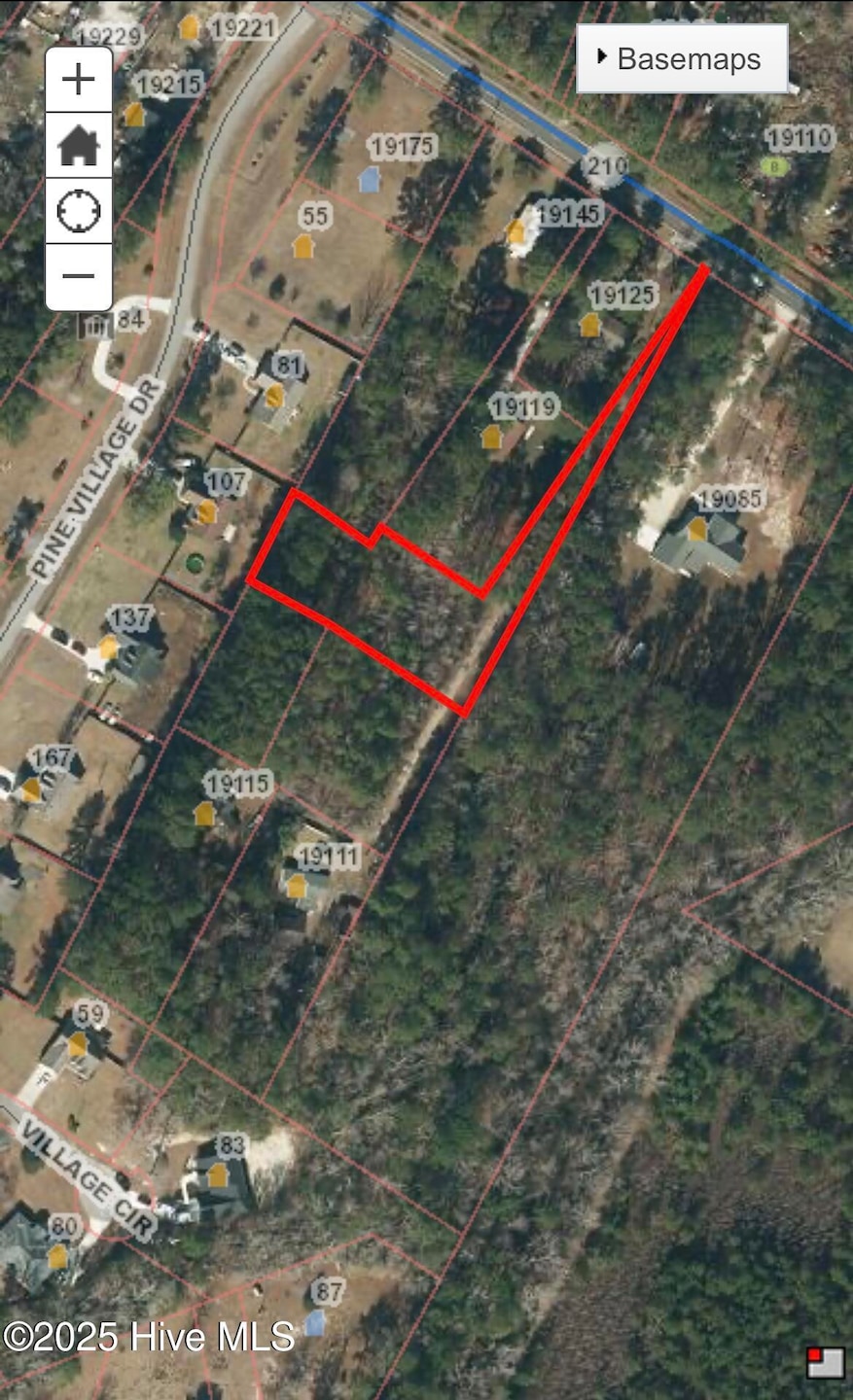Image resolution: width=853 pixels, height=1400 pixels.
Task: Click the house marker at 19111
Action: pos(297,885)
